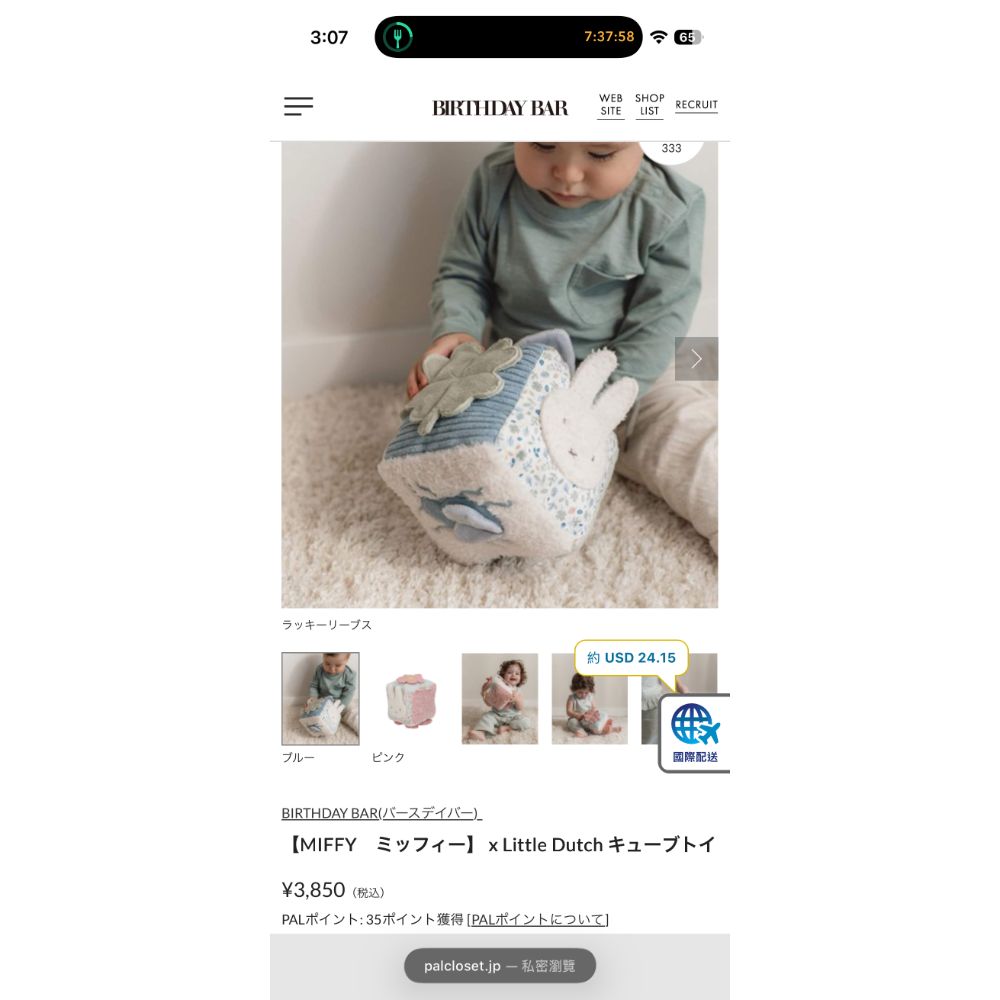Show the next product image

coord(696,359)
